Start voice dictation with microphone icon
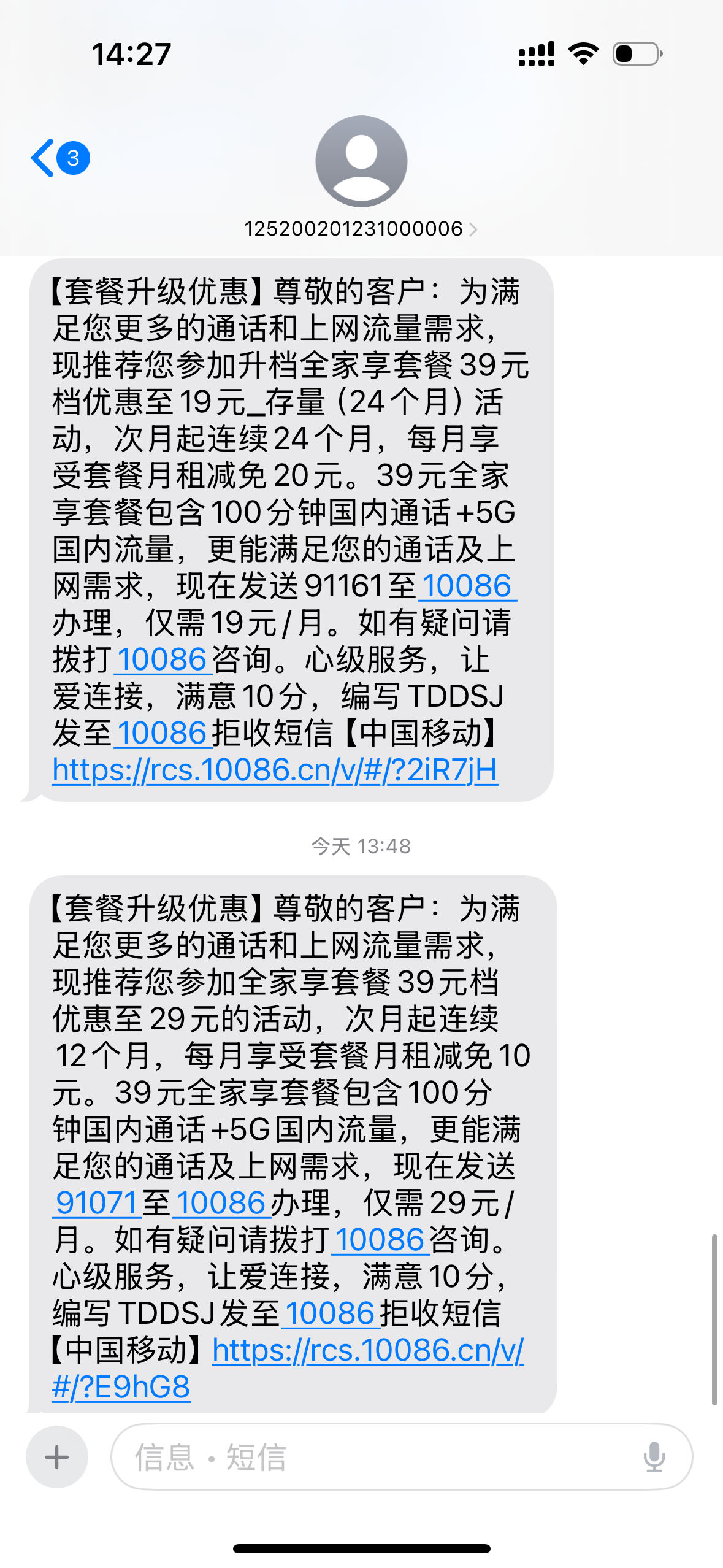The height and width of the screenshot is (1568, 723). (x=654, y=1457)
